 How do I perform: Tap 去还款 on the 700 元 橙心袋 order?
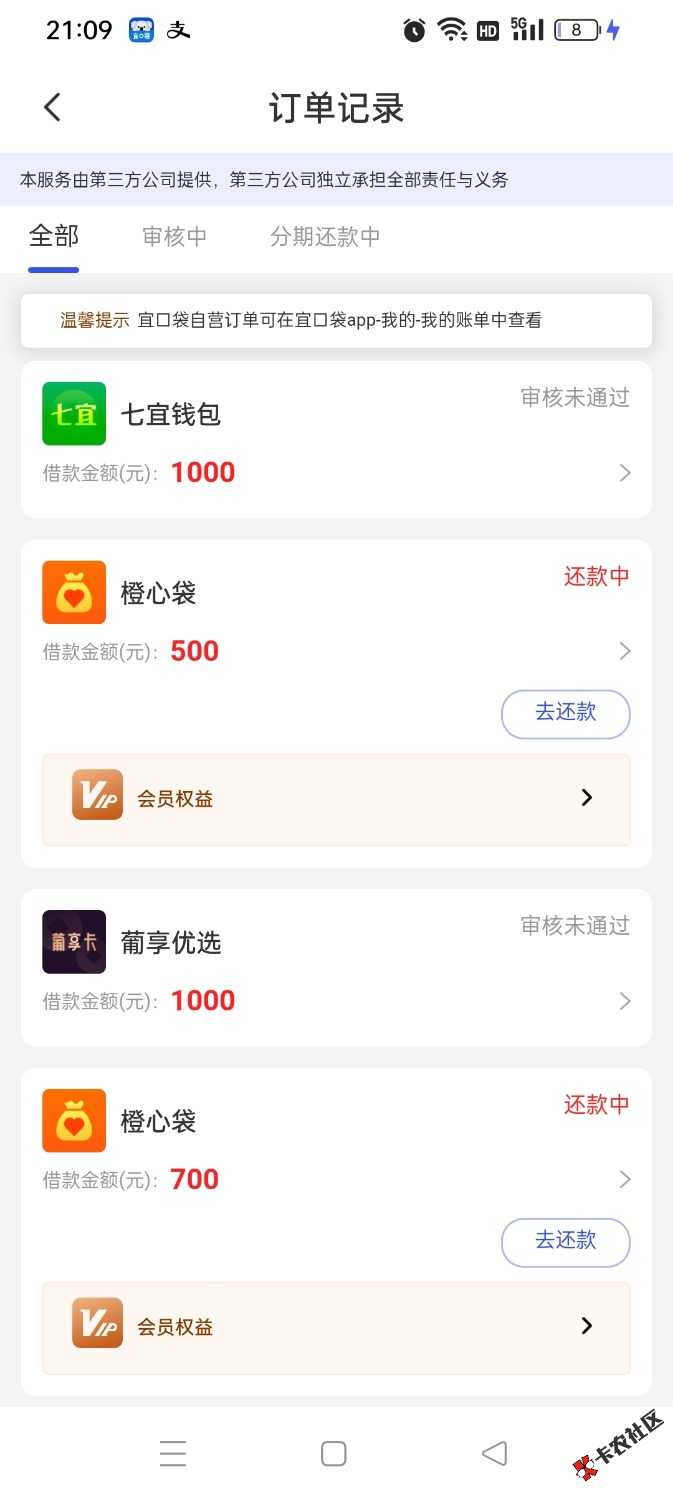click(565, 1241)
